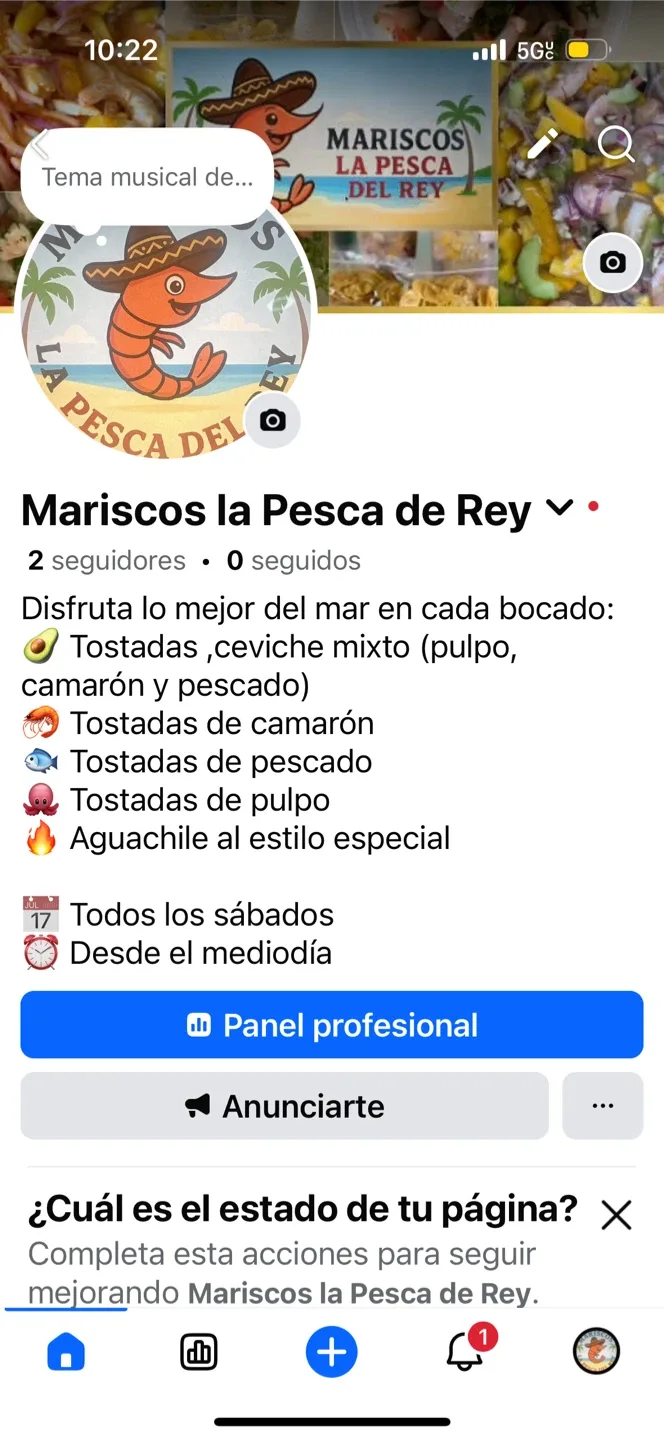
Task: Open the notifications bell
Action: [464, 1353]
